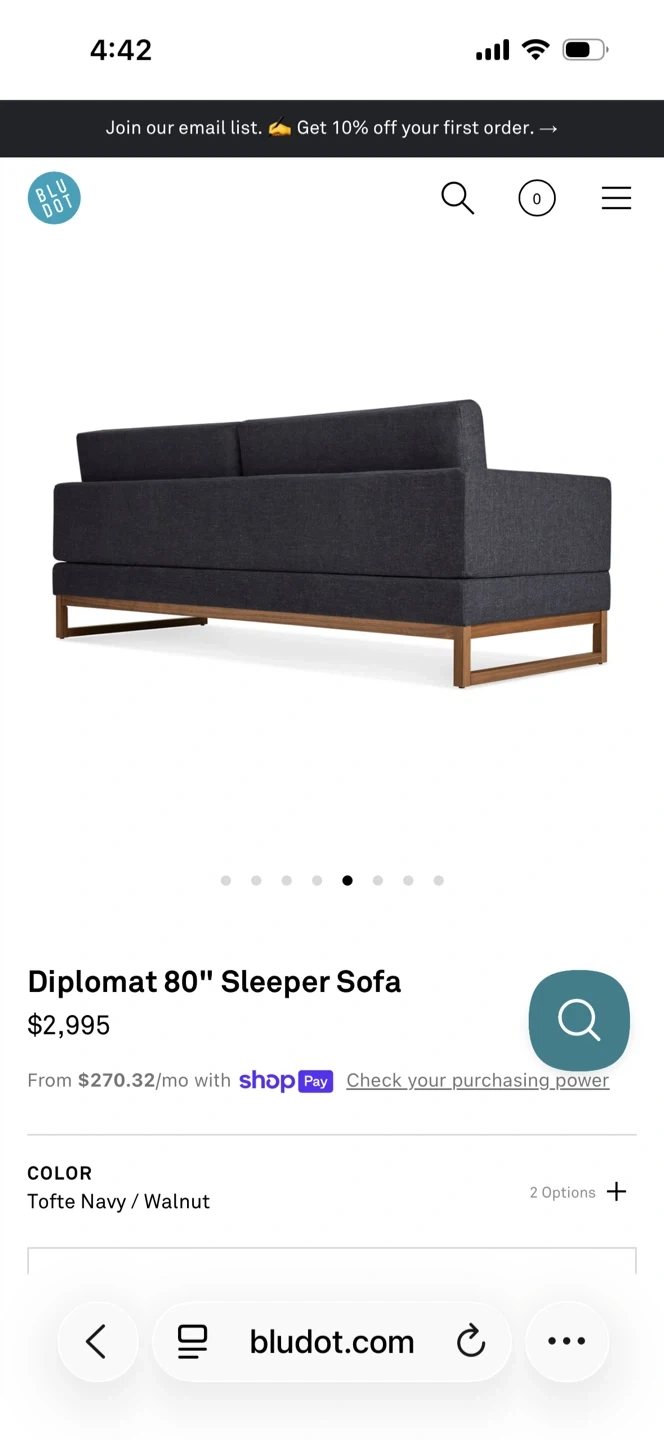
Task: Open the site search magnifier in header
Action: pos(457,198)
